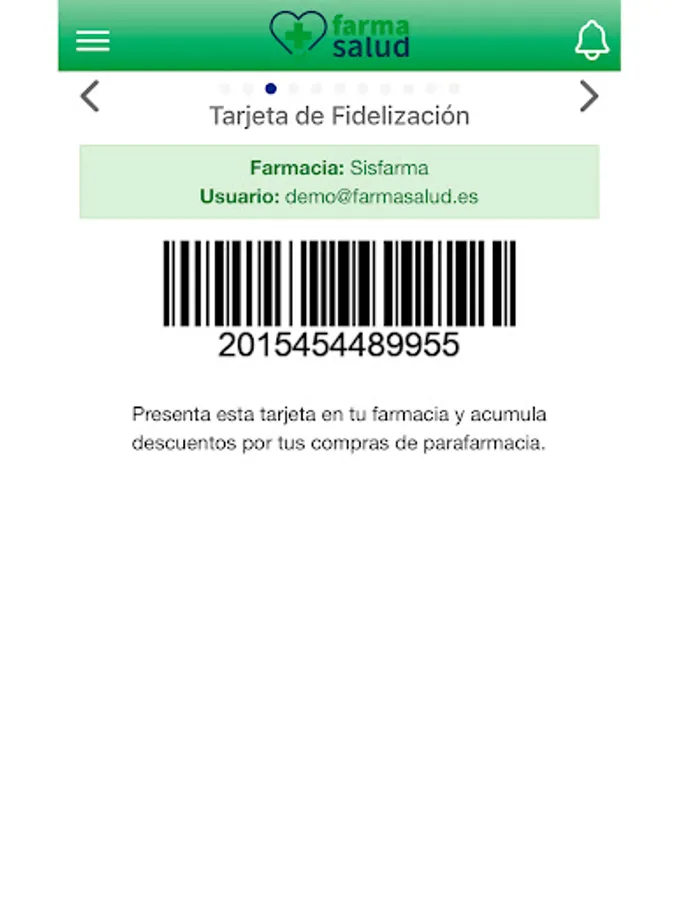Image resolution: width=675 pixels, height=900 pixels.
Task: Open the notifications bell
Action: click(591, 39)
